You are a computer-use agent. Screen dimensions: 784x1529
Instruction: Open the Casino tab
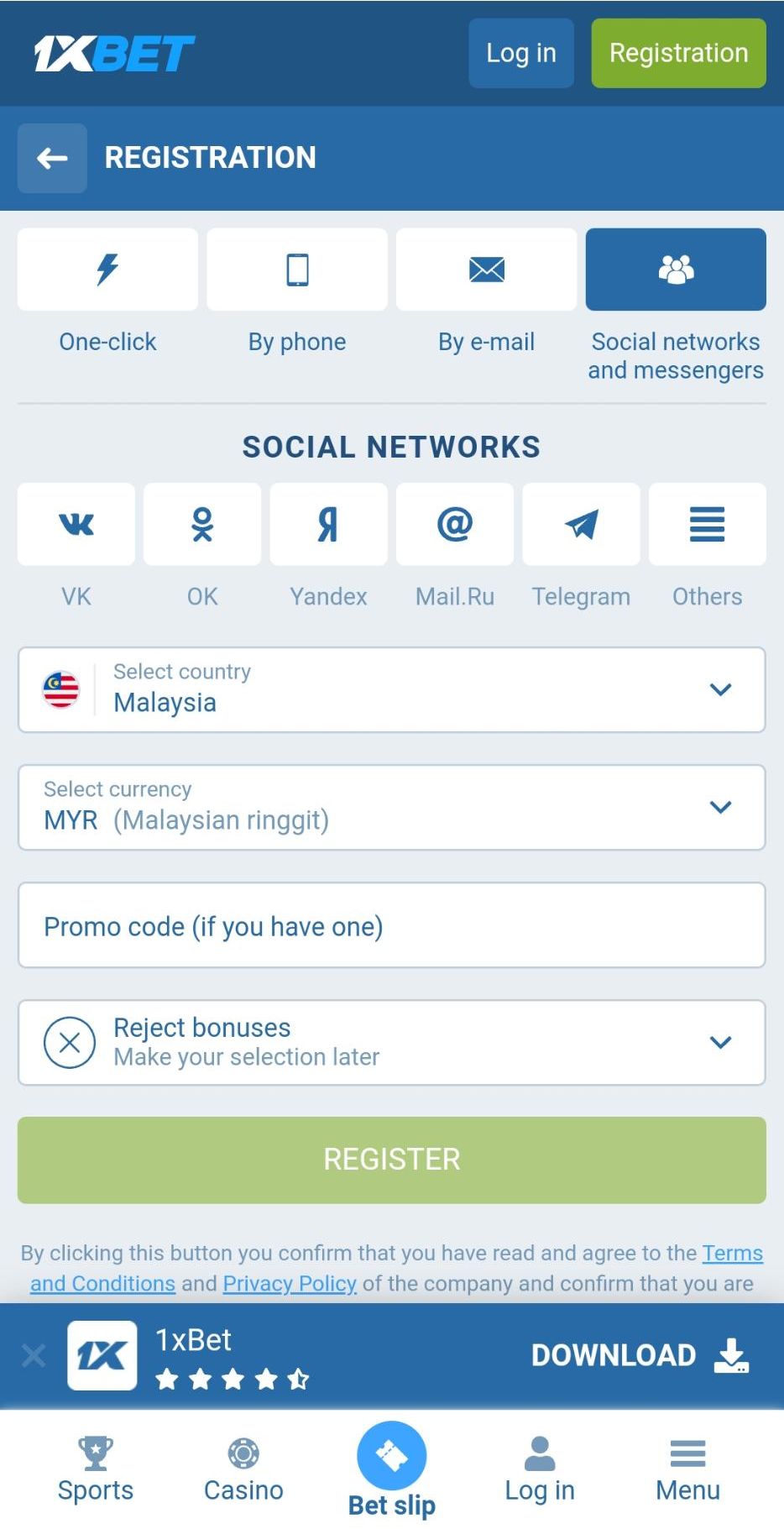coord(243,1469)
